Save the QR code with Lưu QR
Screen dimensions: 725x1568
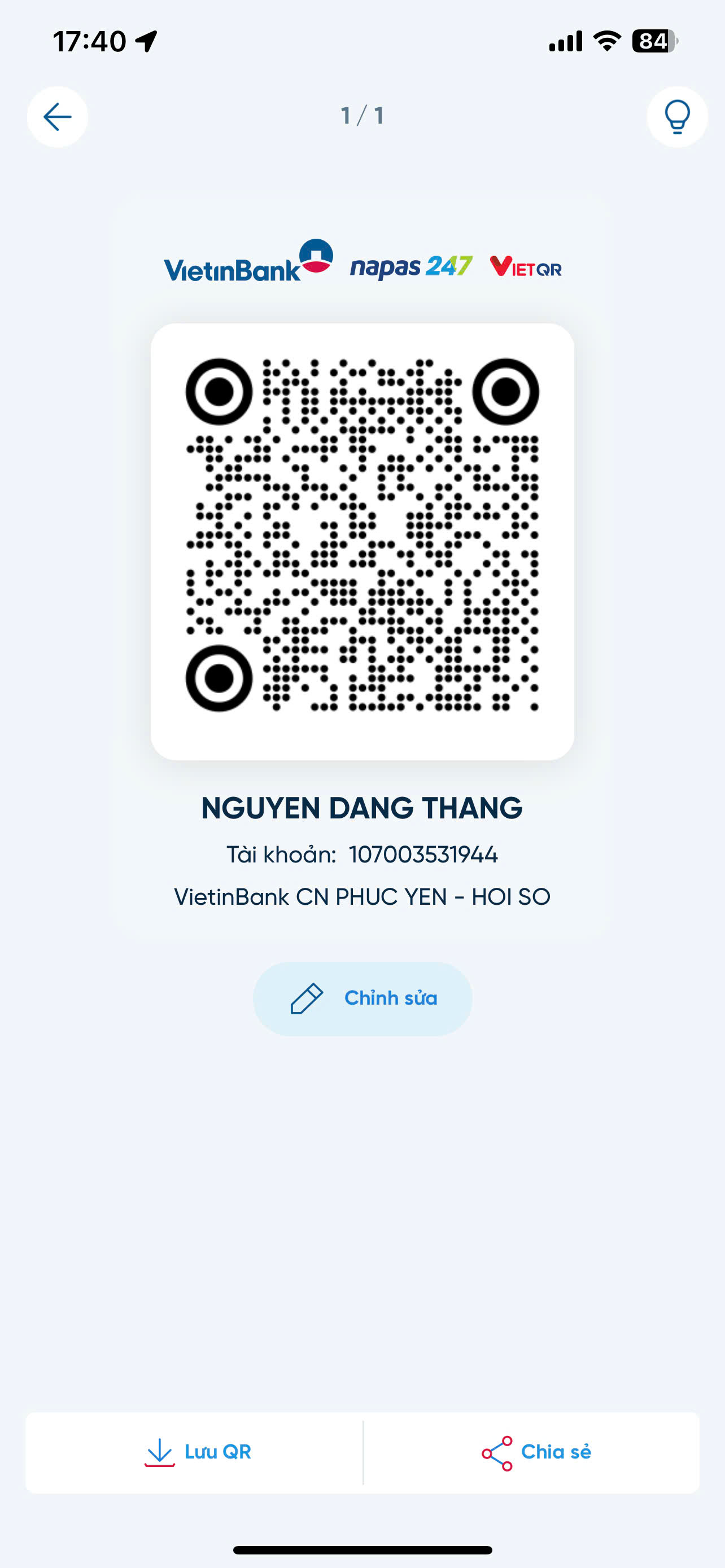click(x=198, y=1452)
